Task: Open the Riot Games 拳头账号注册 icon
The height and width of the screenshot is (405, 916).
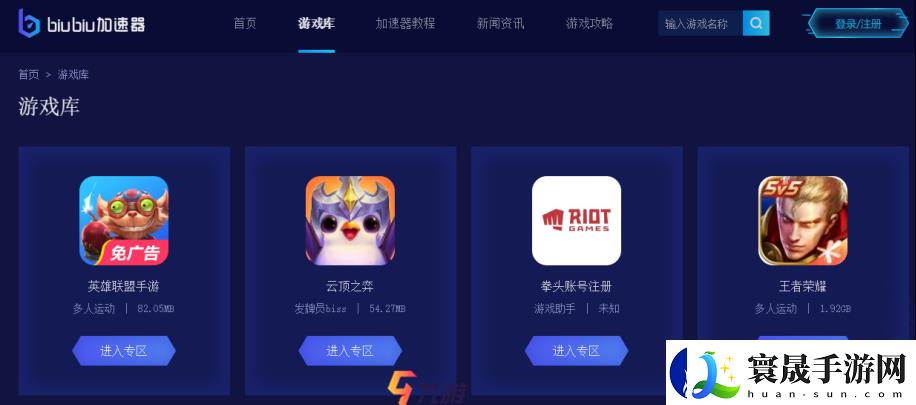Action: [x=576, y=221]
